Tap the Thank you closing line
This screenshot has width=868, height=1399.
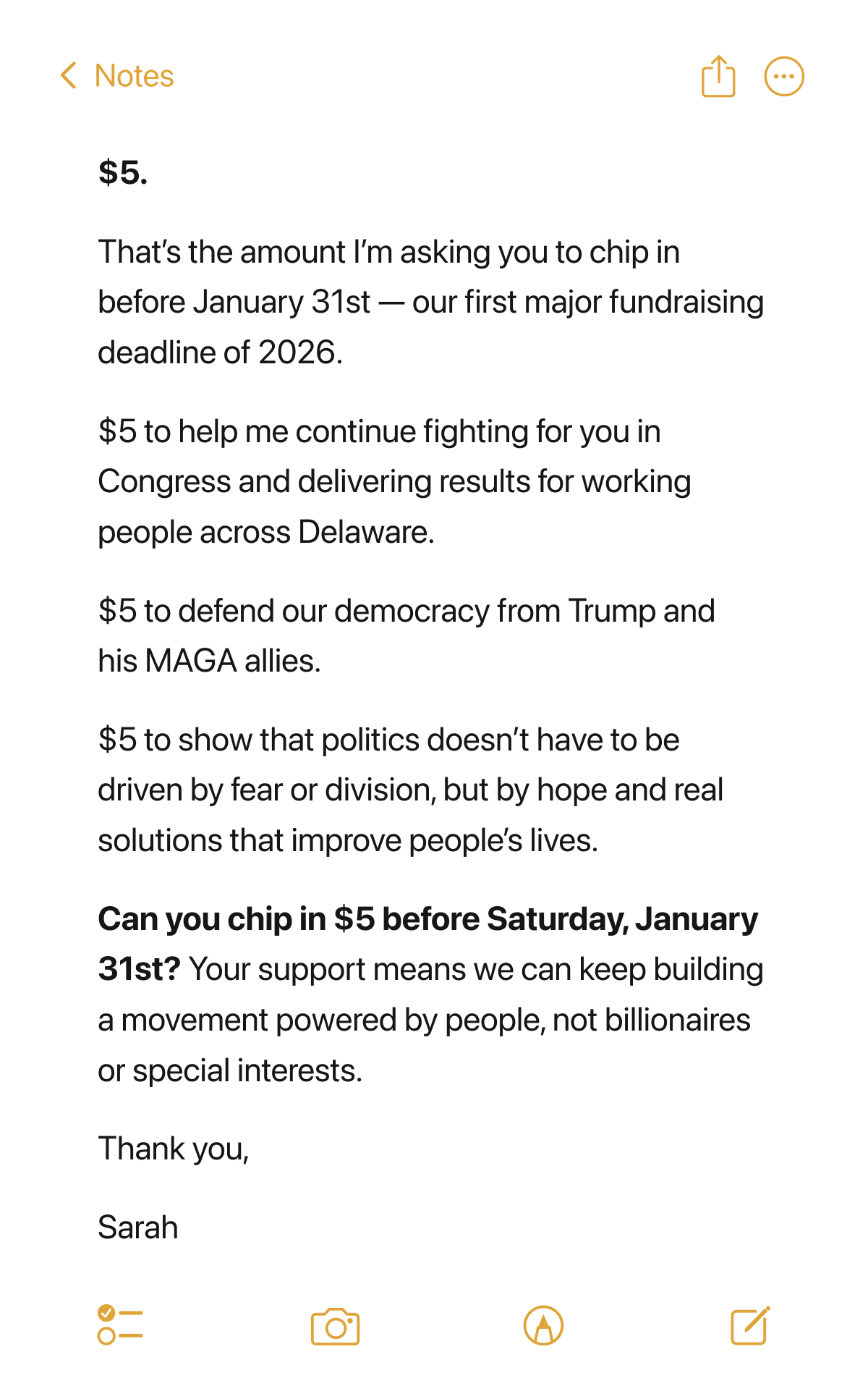point(174,1147)
